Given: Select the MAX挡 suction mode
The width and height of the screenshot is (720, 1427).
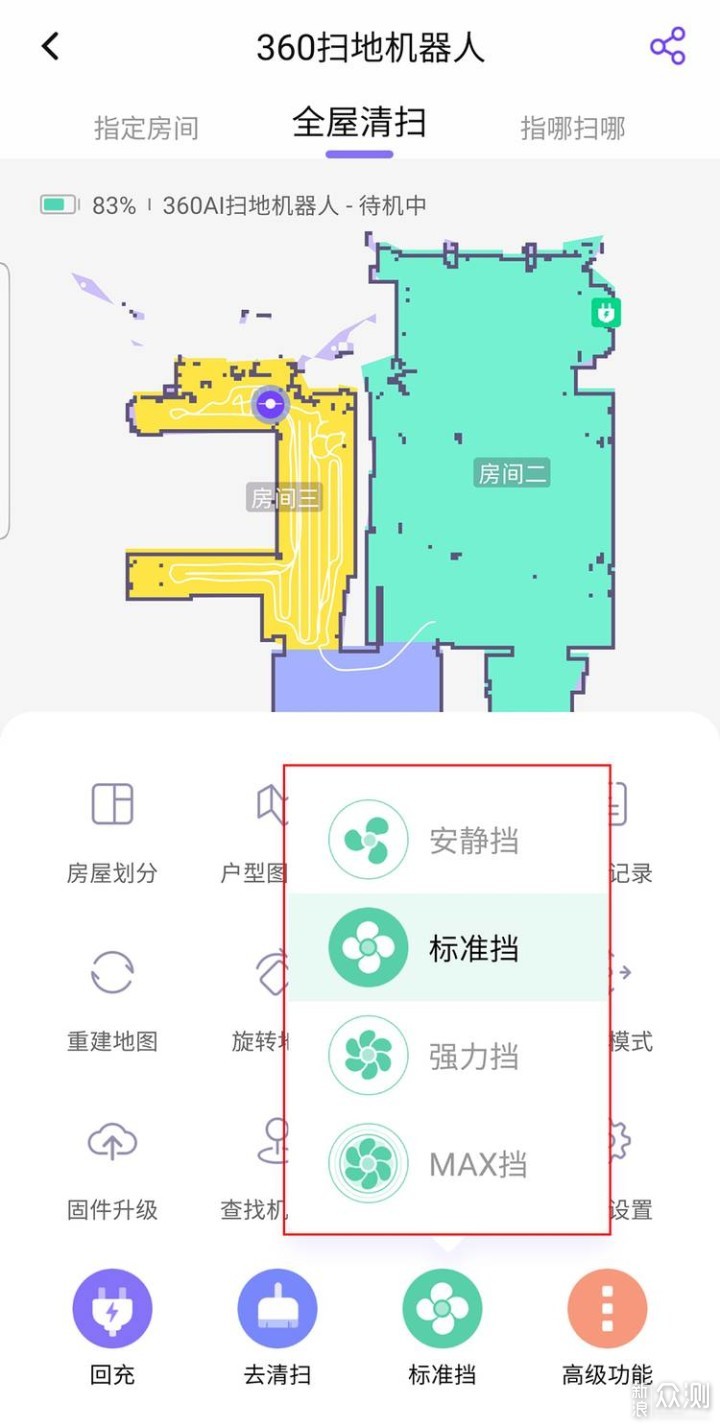Looking at the screenshot, I should pos(448,1164).
